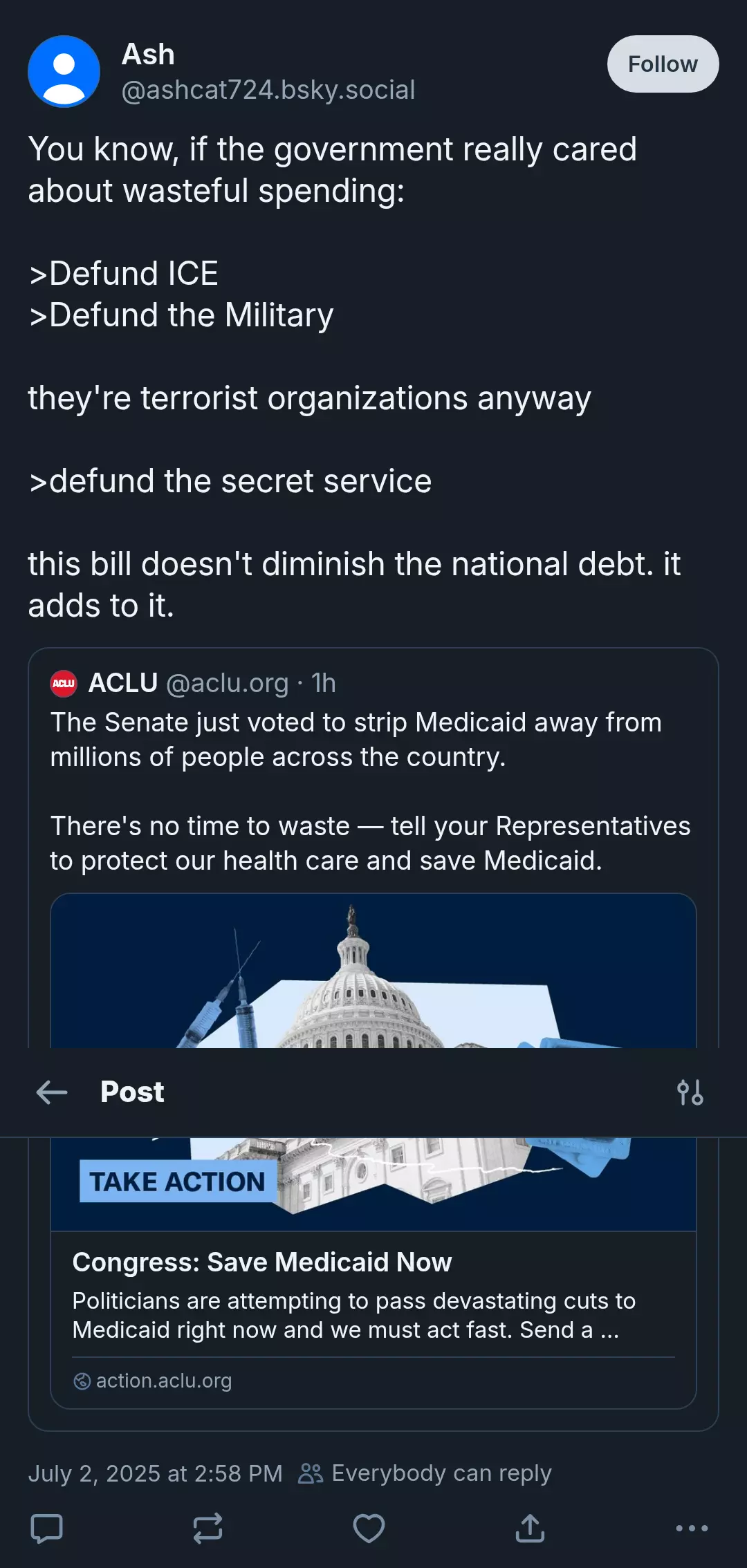Open the @ashcat724.bsky.social handle

[x=268, y=90]
